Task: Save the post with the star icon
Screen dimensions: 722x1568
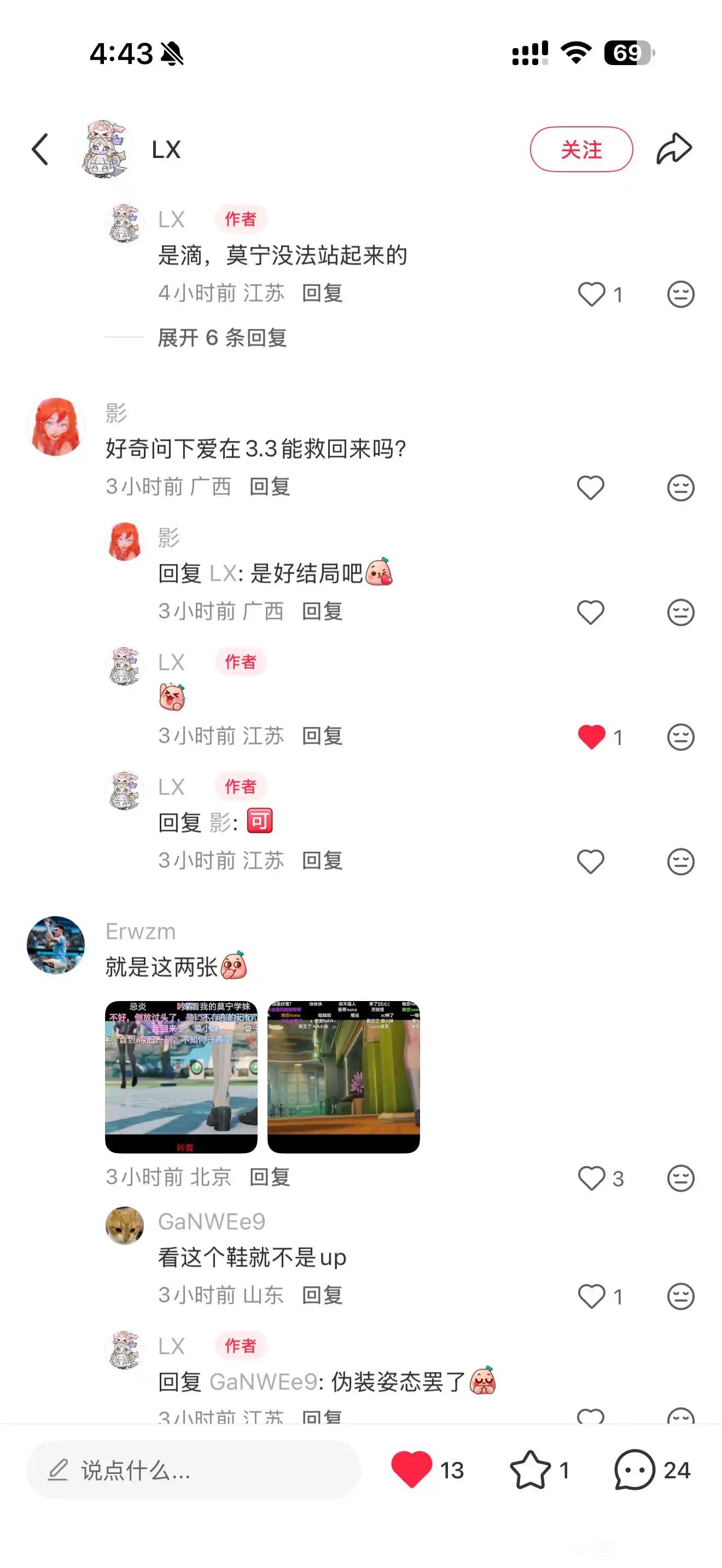Action: (529, 1470)
